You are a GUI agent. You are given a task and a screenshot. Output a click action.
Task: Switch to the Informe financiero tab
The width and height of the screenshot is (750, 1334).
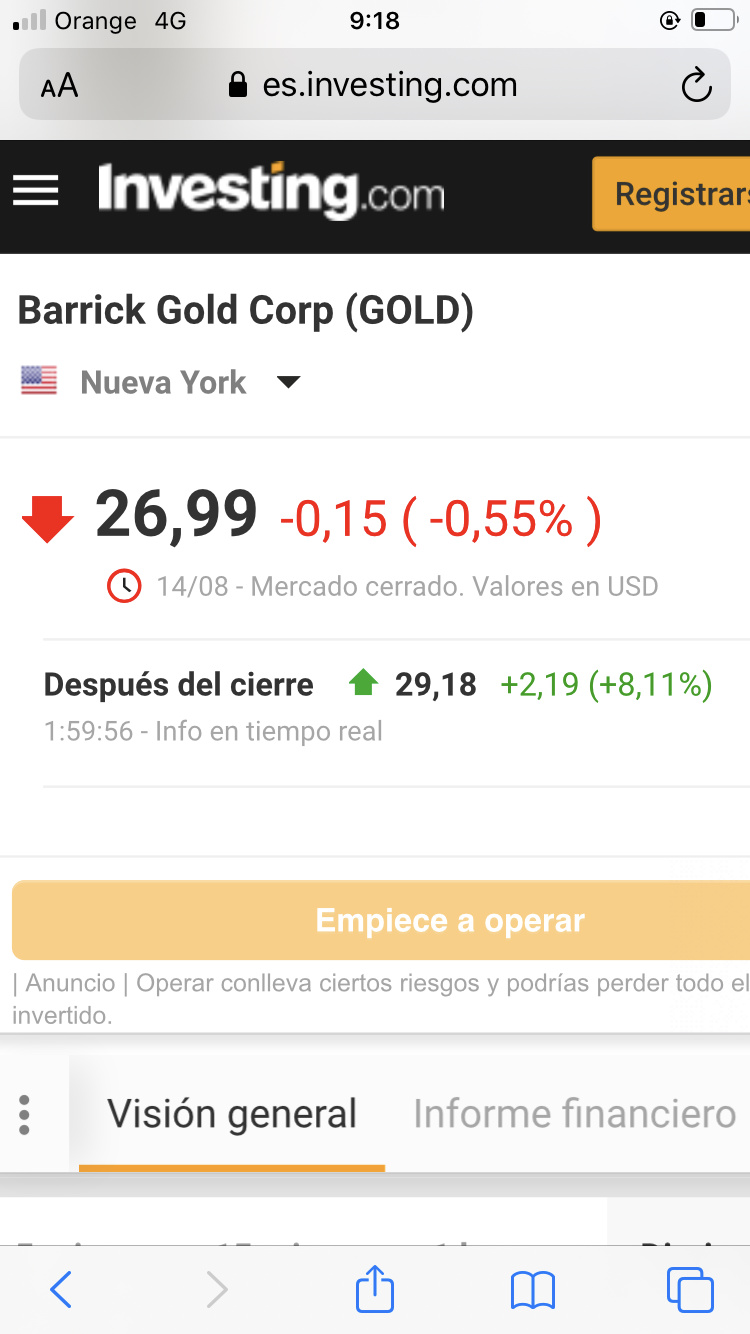point(574,1114)
